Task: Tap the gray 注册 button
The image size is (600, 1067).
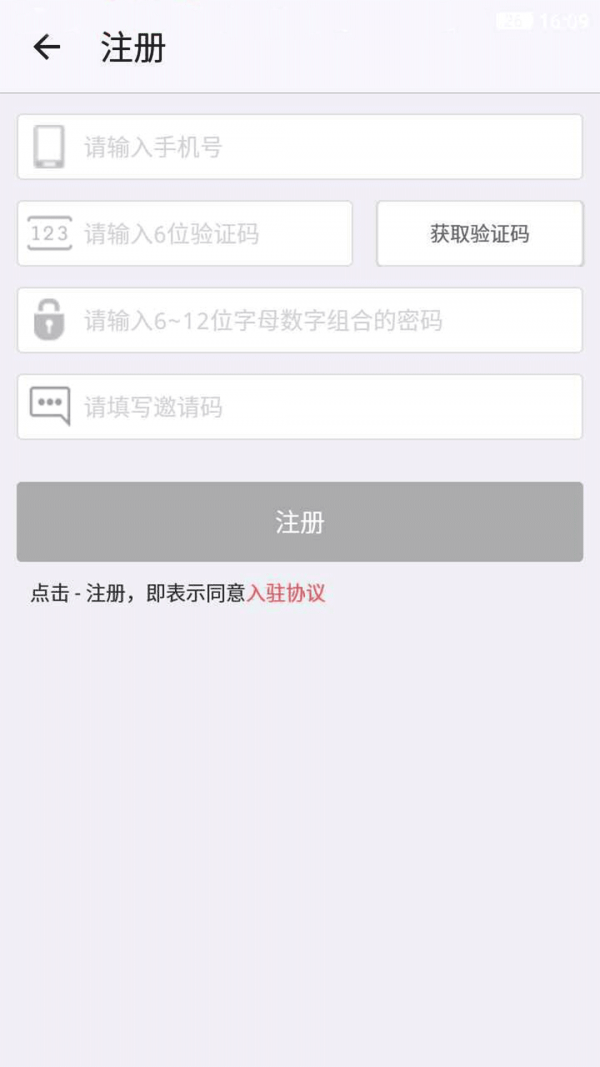Action: 299,522
